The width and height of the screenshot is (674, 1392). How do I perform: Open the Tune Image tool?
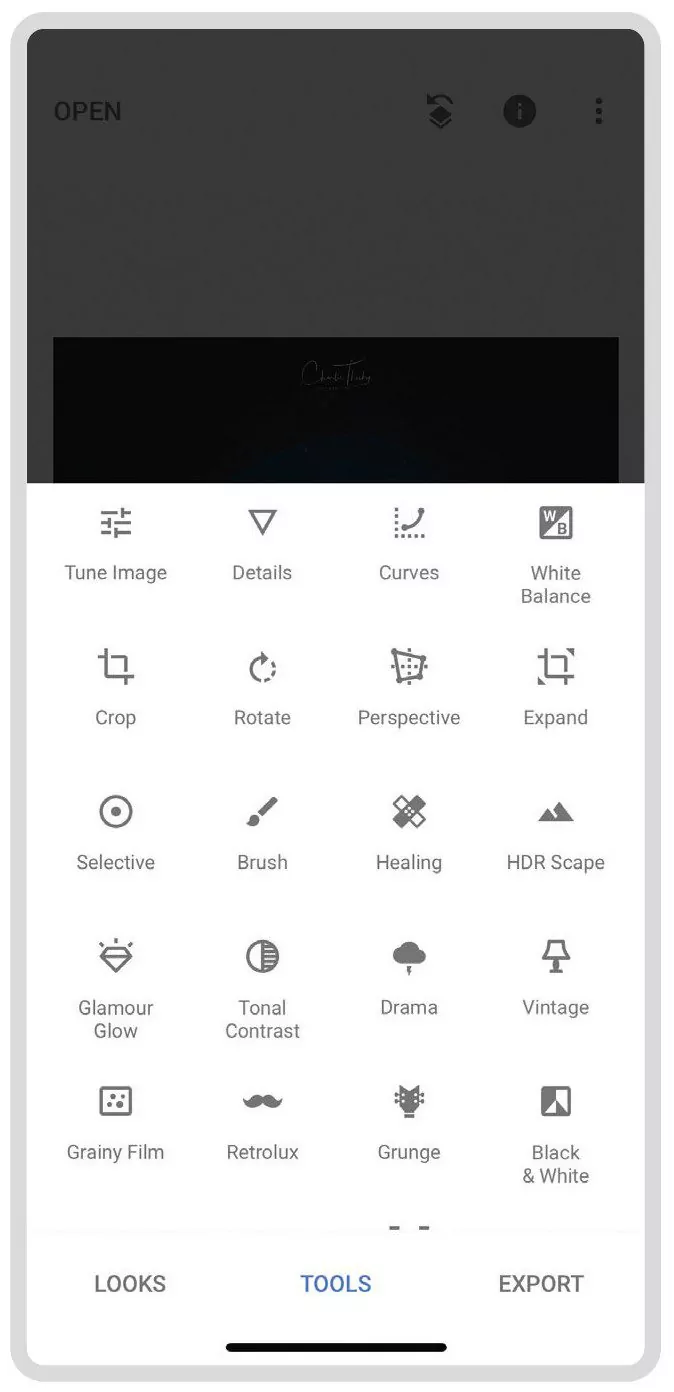[115, 545]
